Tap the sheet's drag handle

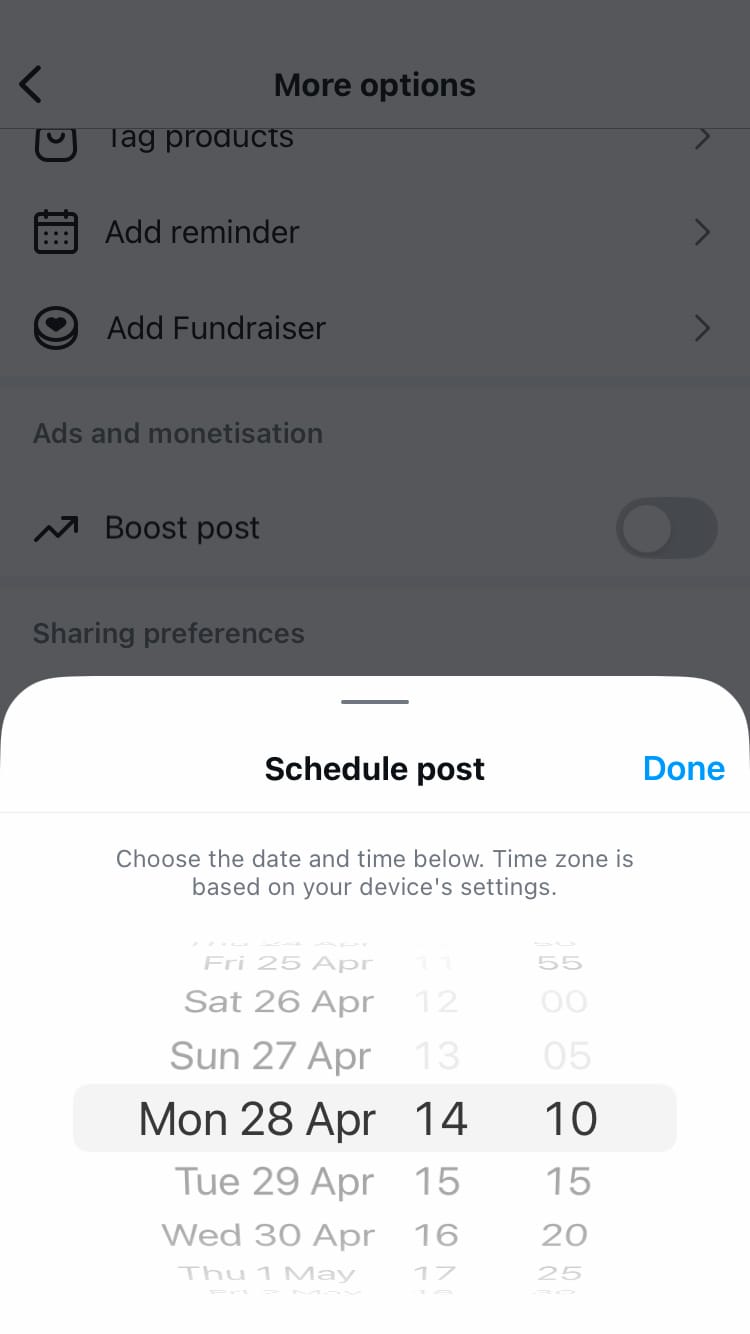click(375, 702)
